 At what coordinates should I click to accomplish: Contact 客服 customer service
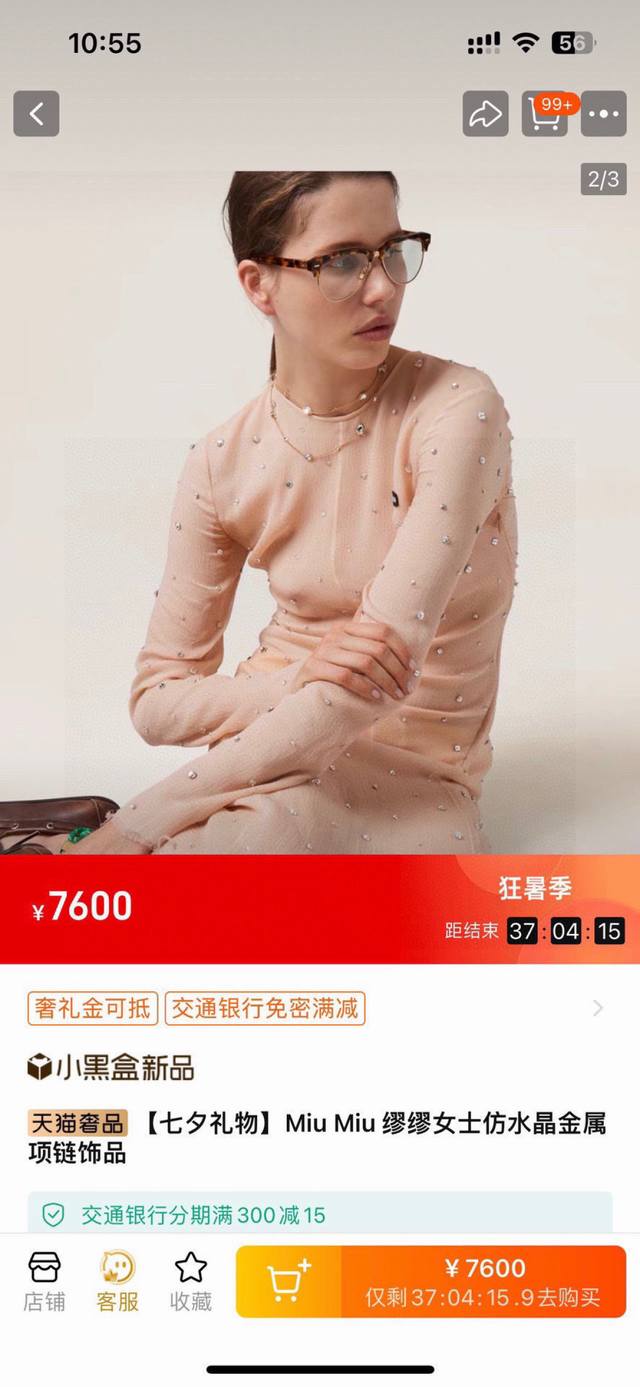click(118, 1281)
